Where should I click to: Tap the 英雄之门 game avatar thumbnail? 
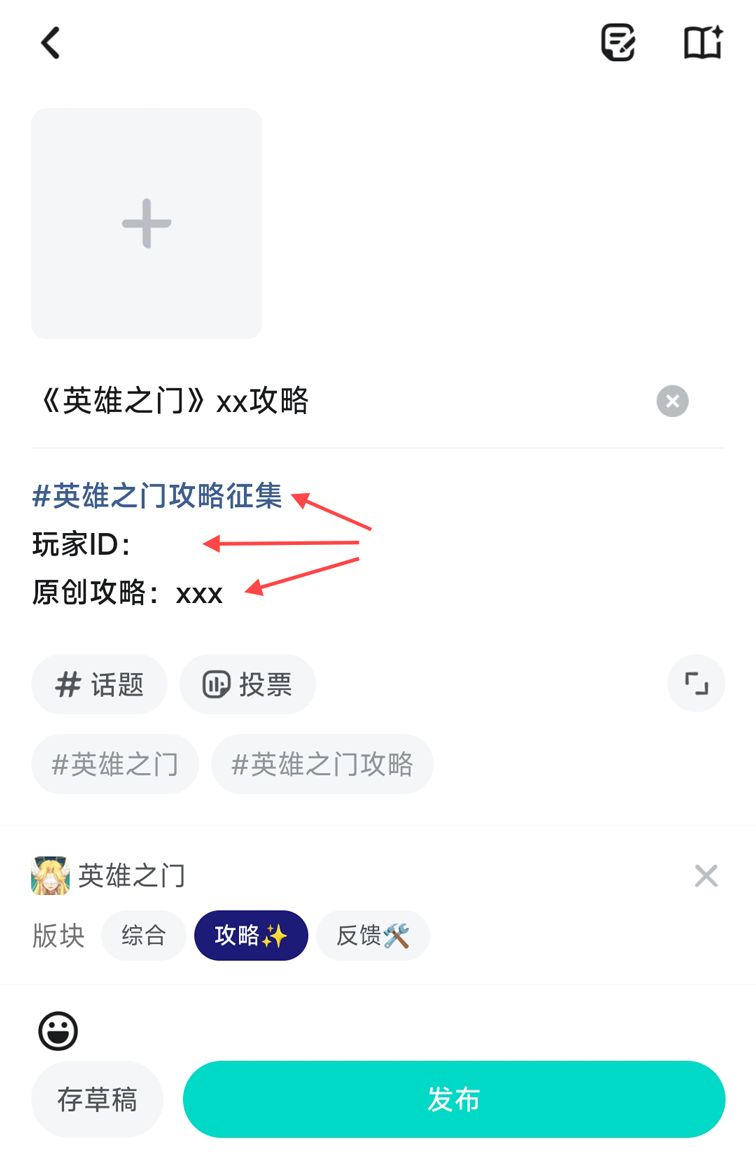[52, 874]
